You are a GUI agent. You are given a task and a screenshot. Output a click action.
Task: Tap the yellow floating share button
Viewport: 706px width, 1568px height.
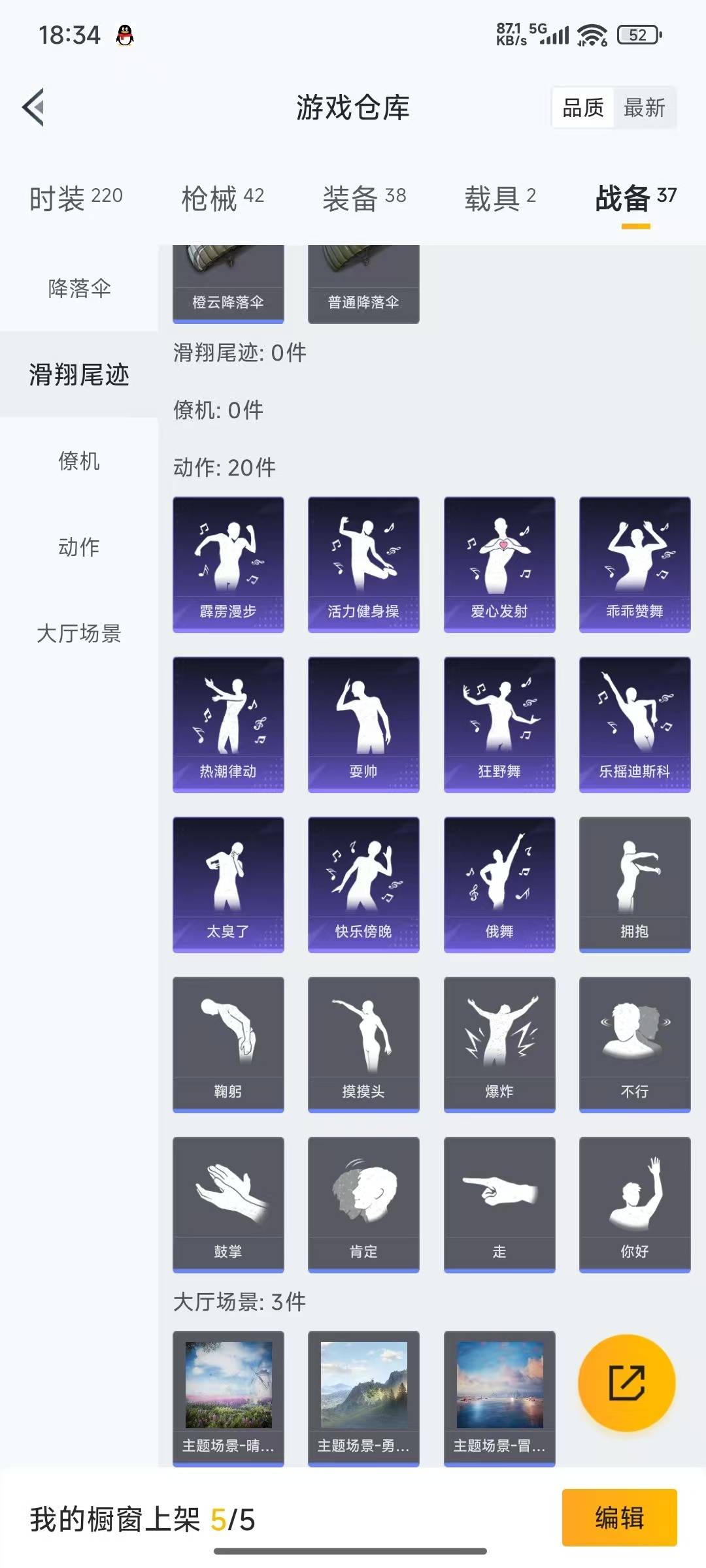click(627, 1382)
